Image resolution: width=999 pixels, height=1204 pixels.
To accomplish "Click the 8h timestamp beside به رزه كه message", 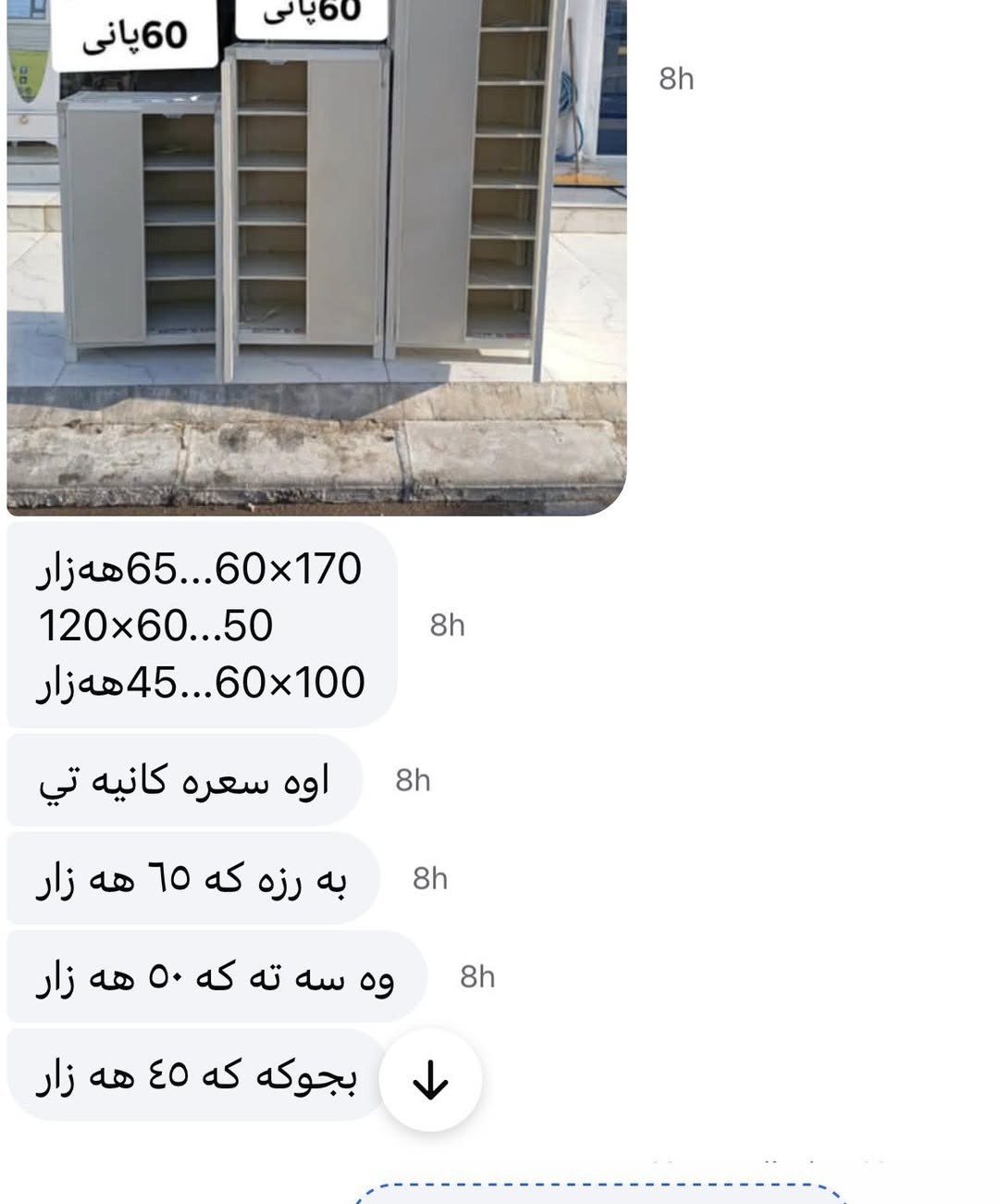I will point(431,880).
